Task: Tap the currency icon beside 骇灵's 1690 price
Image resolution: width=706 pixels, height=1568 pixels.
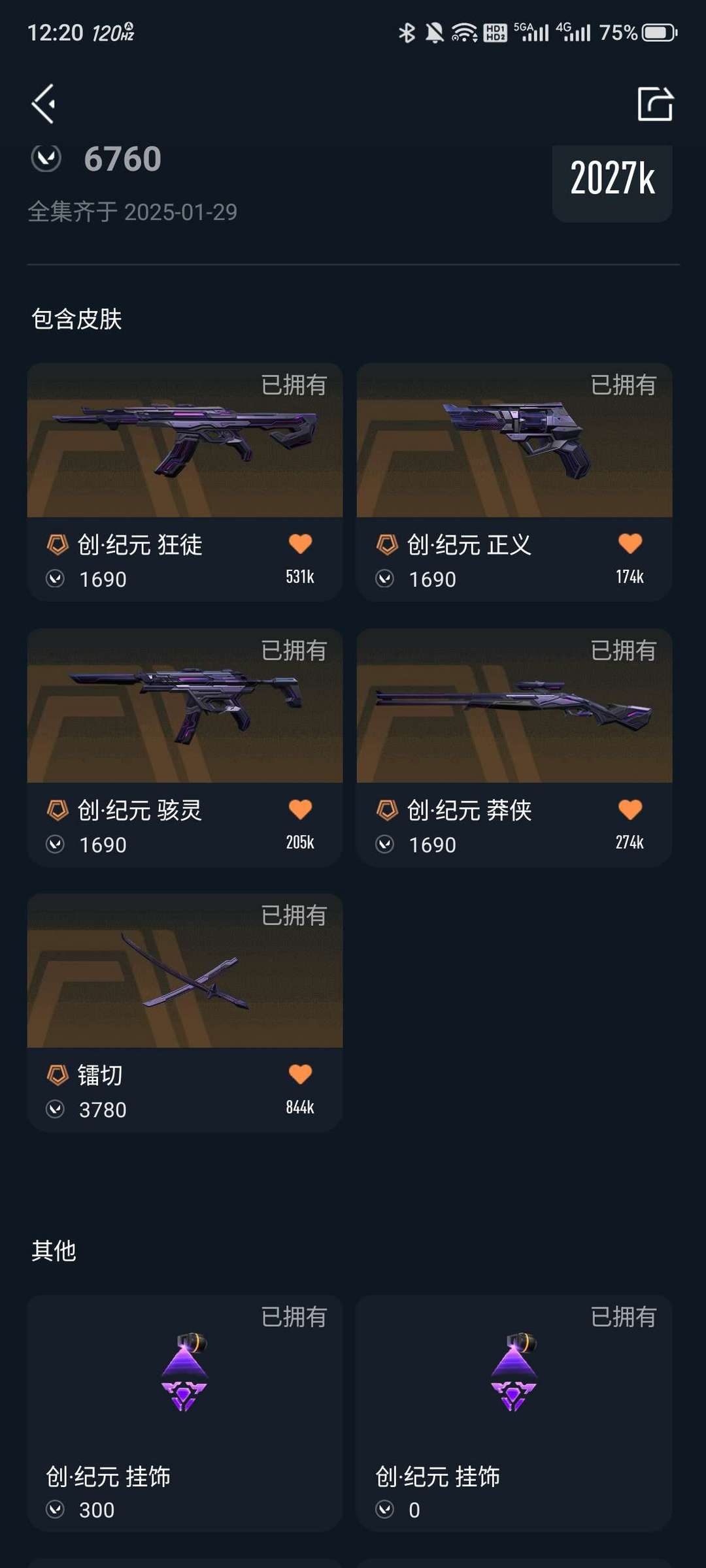Action: coord(58,844)
